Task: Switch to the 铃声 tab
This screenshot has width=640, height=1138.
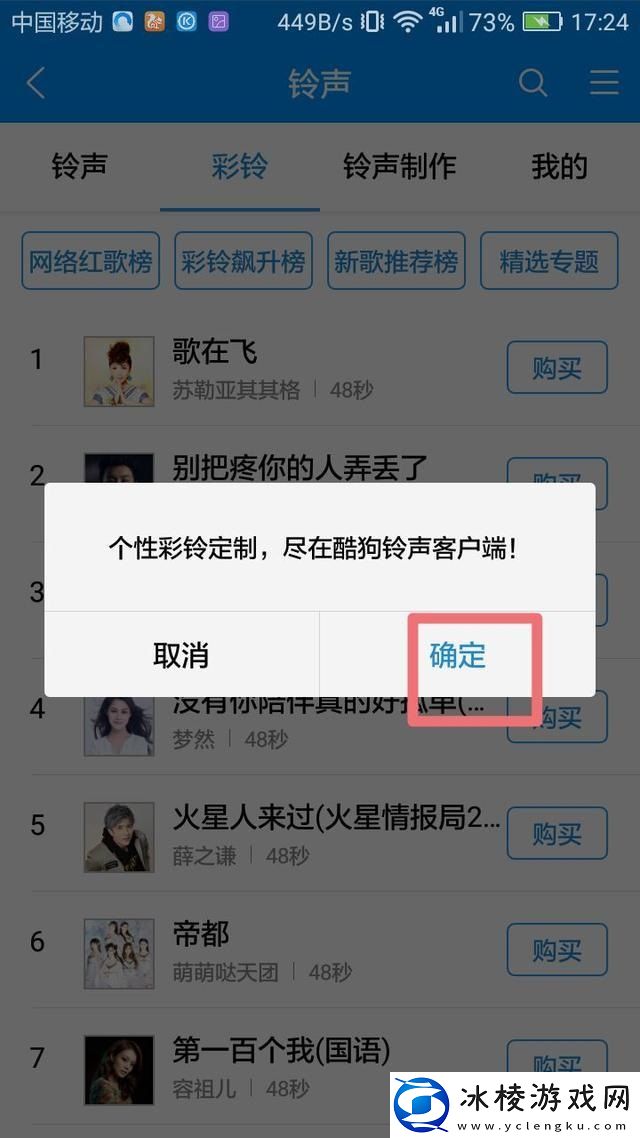Action: tap(79, 167)
